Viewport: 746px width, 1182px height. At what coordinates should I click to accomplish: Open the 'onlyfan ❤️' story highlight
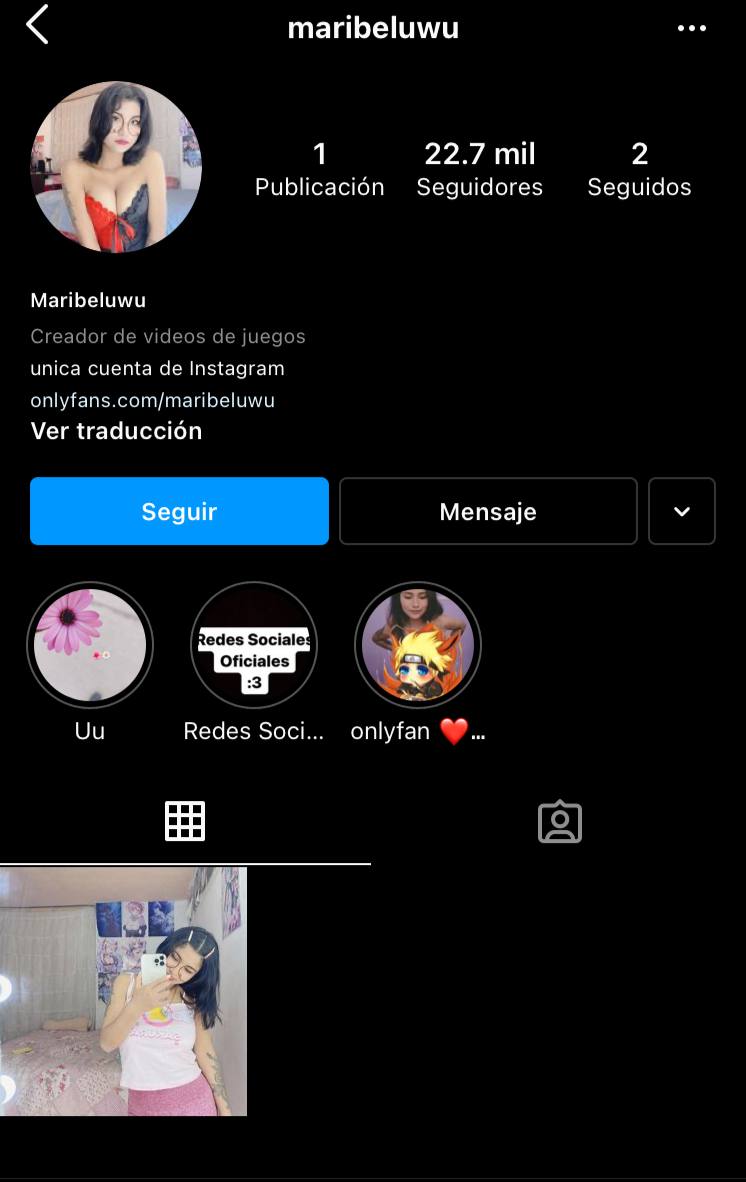pos(417,645)
